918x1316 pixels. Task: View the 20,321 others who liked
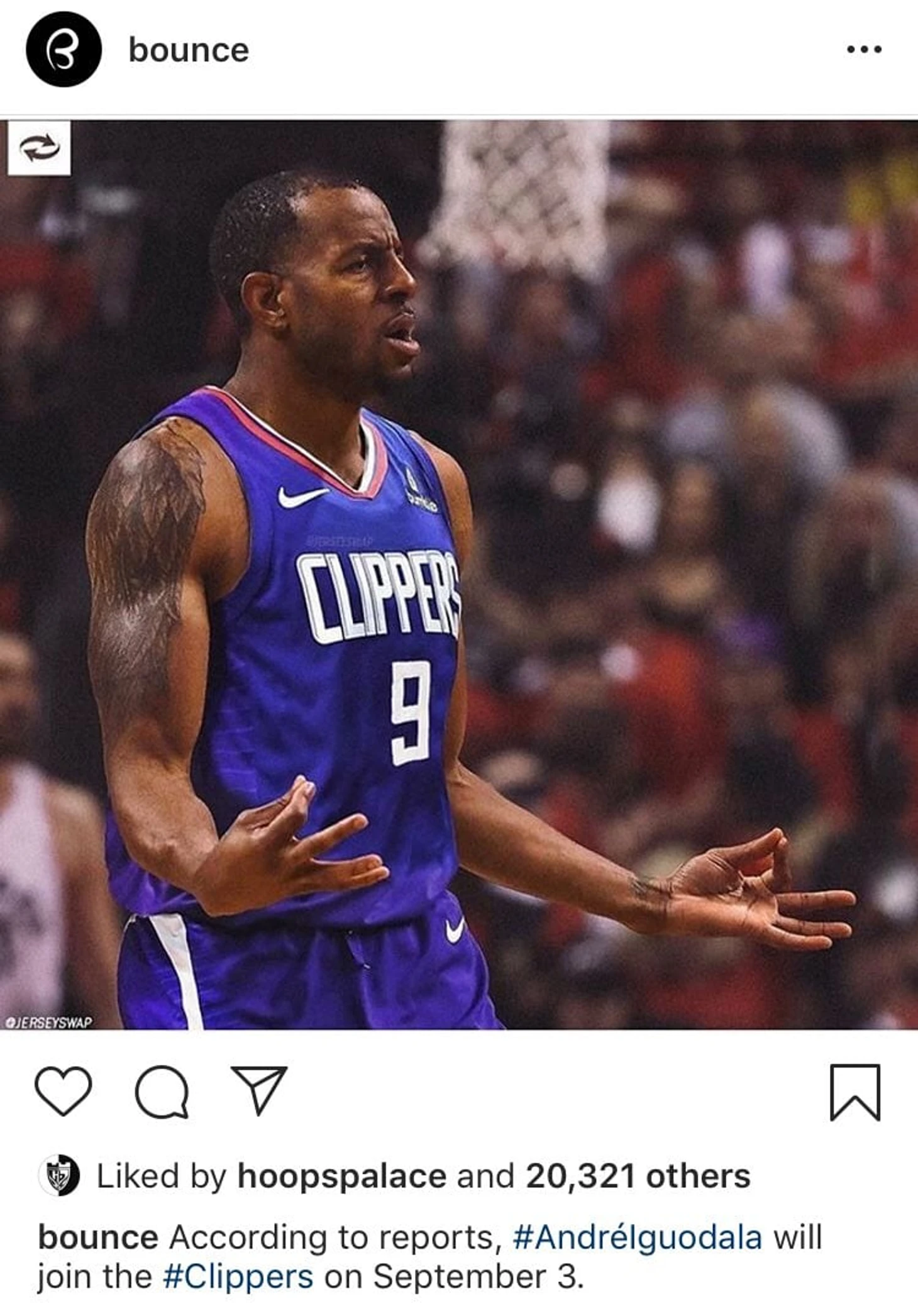point(638,1176)
